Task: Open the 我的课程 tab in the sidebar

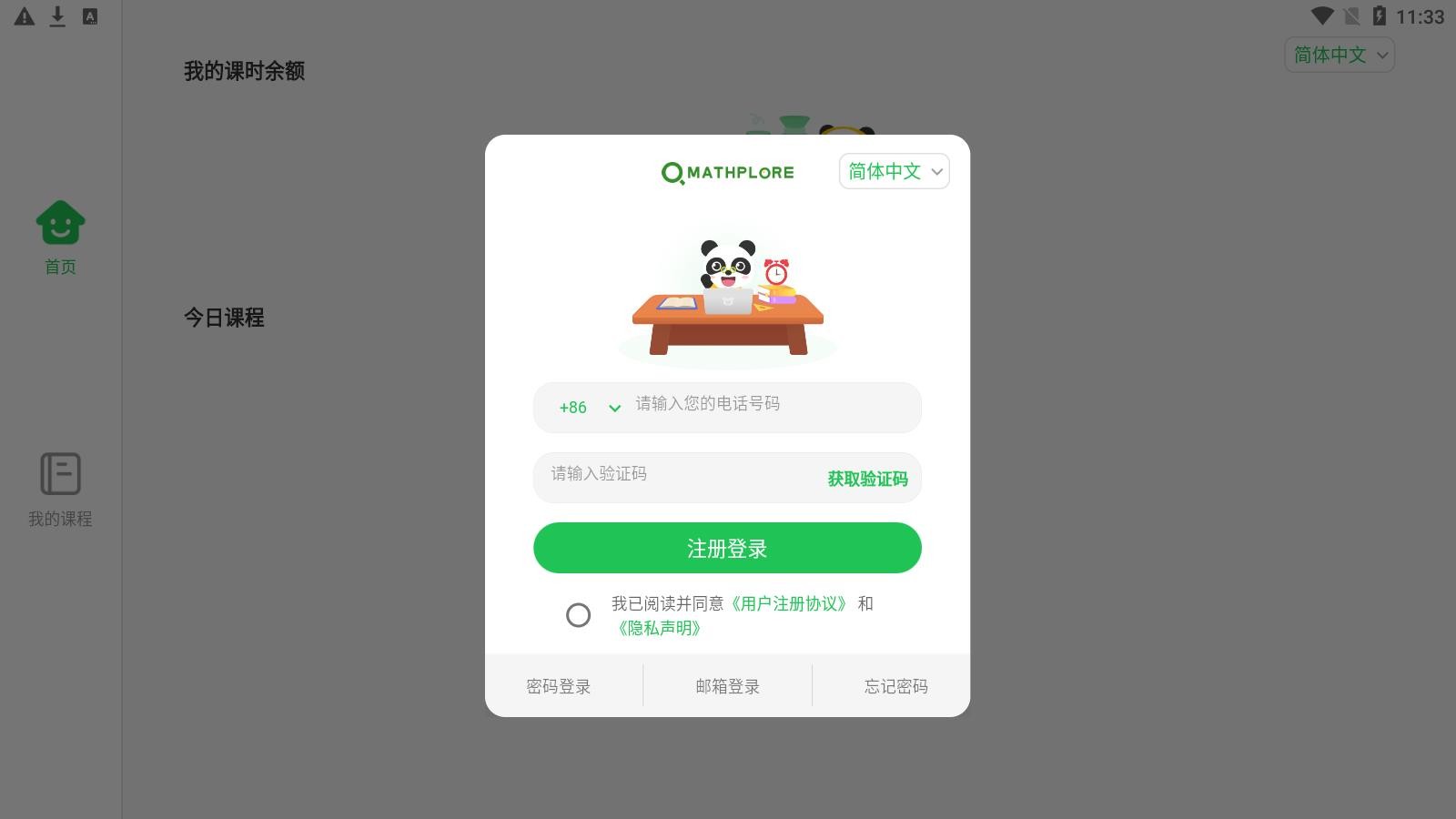Action: pyautogui.click(x=60, y=490)
